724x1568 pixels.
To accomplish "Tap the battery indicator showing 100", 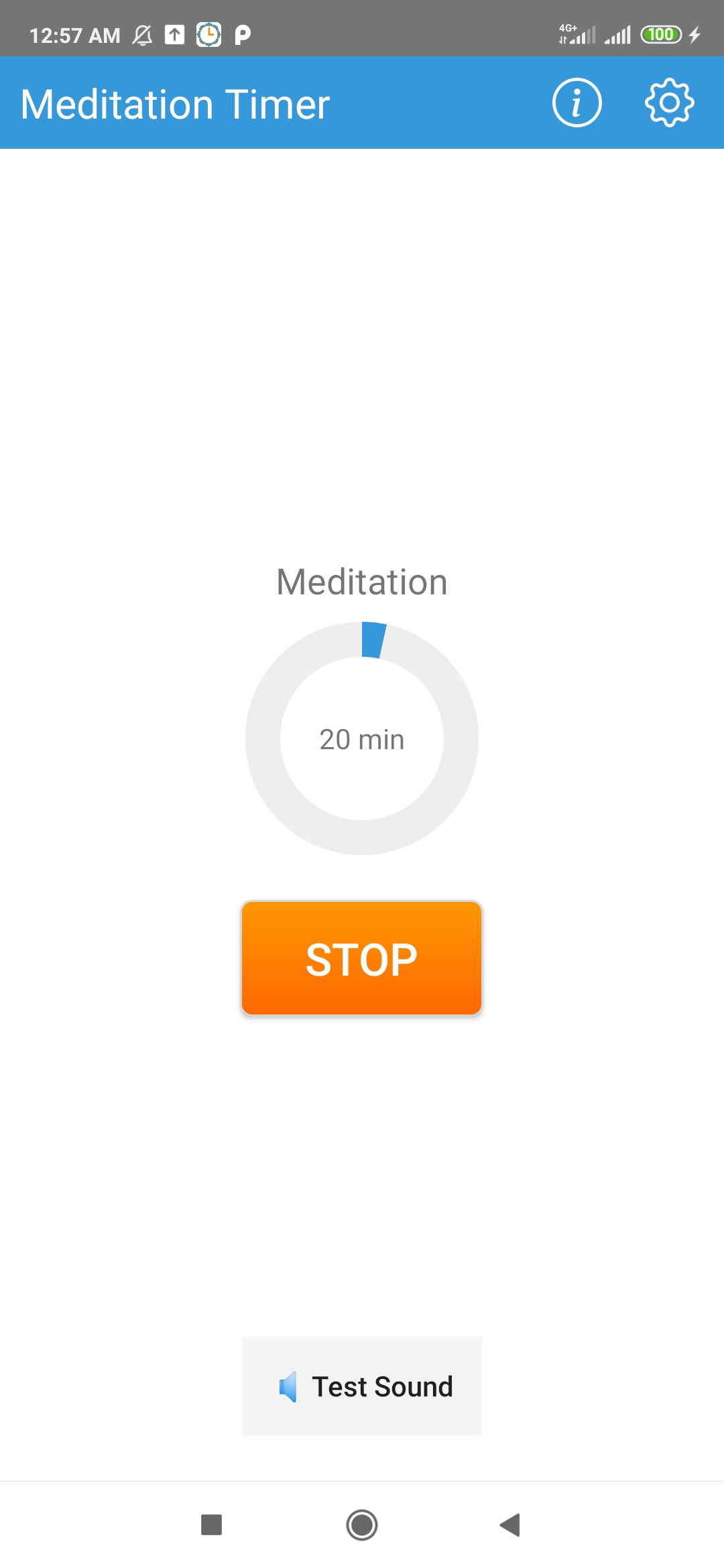I will click(x=660, y=34).
